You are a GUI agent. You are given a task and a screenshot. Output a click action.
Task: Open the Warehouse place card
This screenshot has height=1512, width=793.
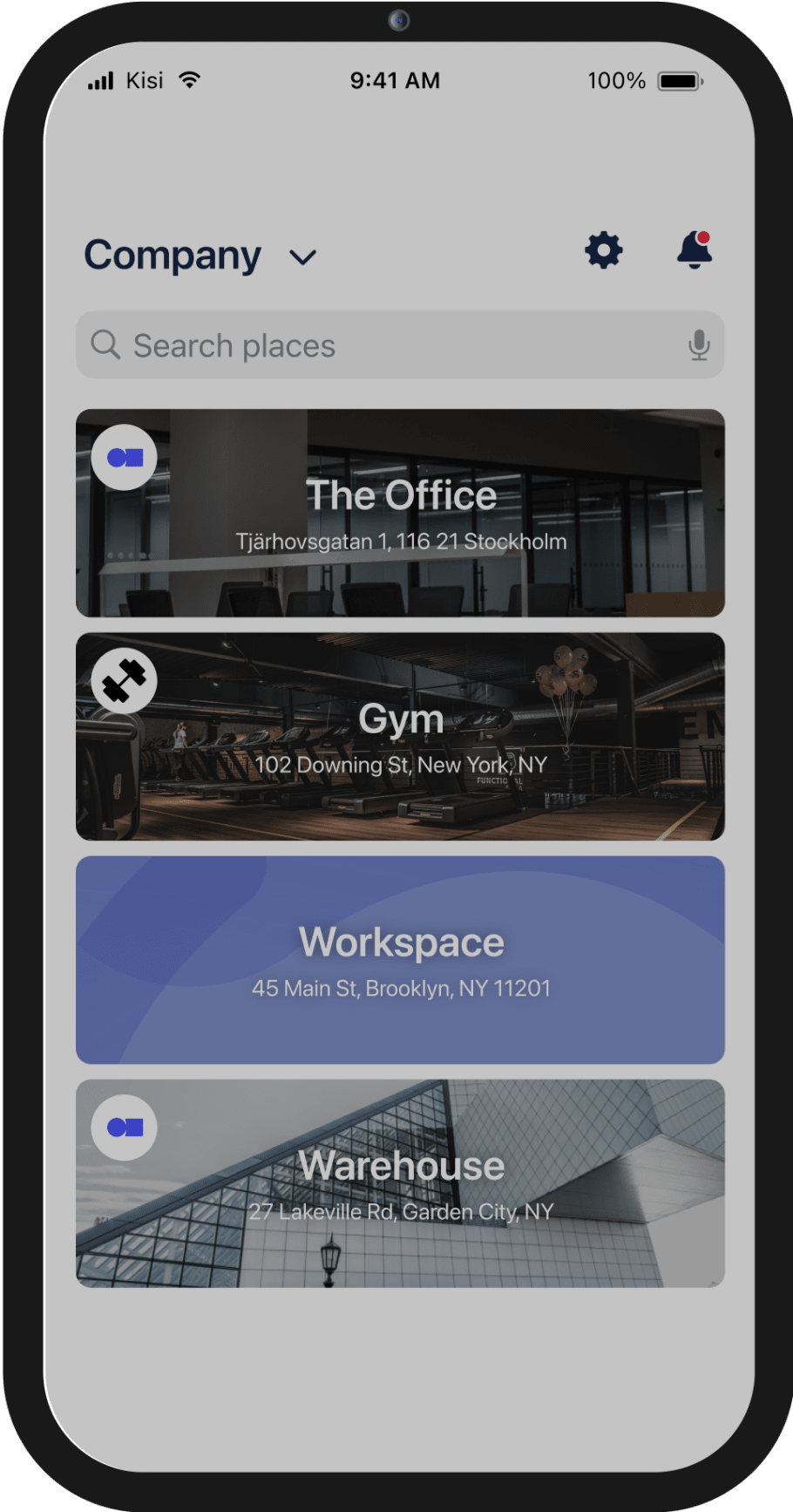click(400, 1183)
